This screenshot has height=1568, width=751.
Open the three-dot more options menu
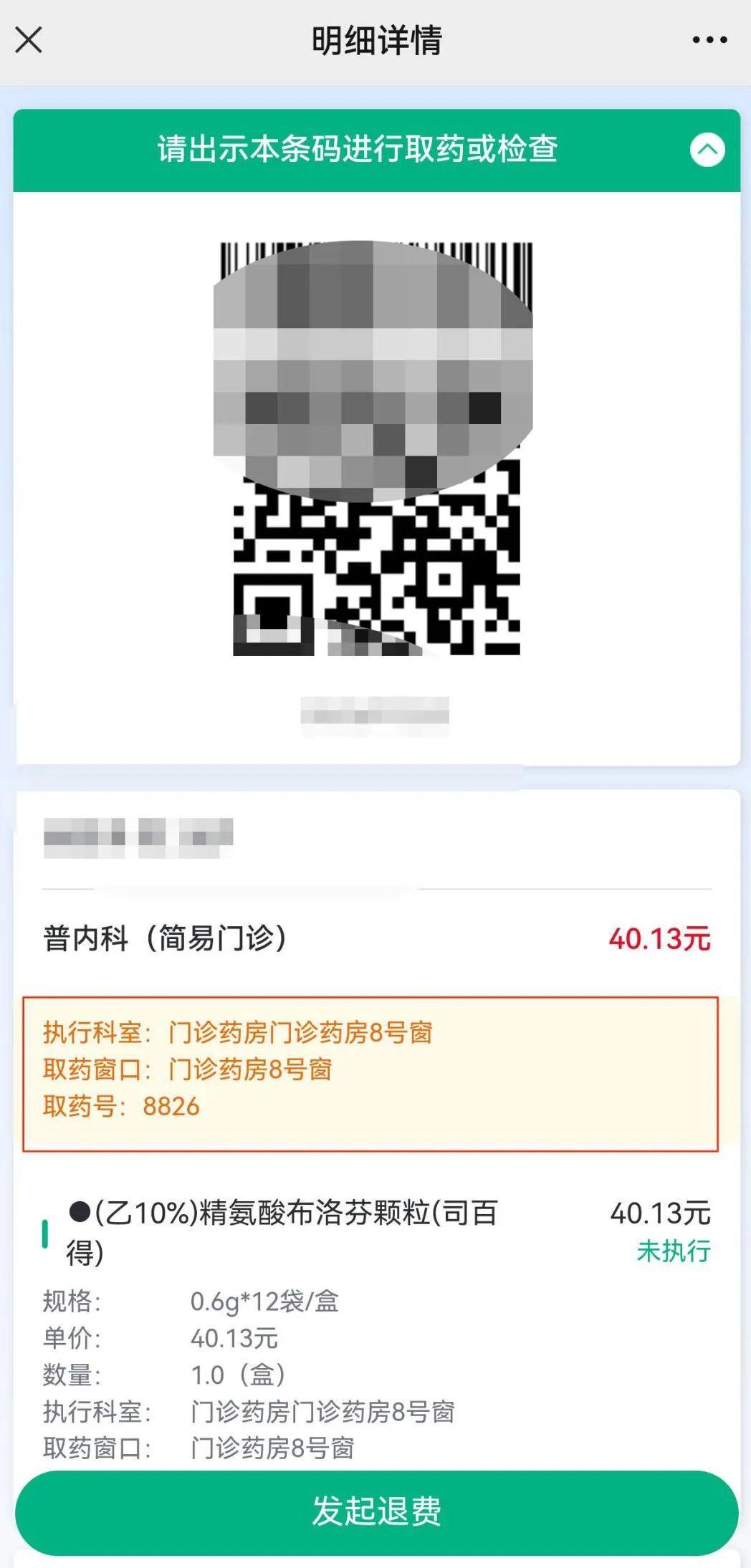pyautogui.click(x=709, y=40)
